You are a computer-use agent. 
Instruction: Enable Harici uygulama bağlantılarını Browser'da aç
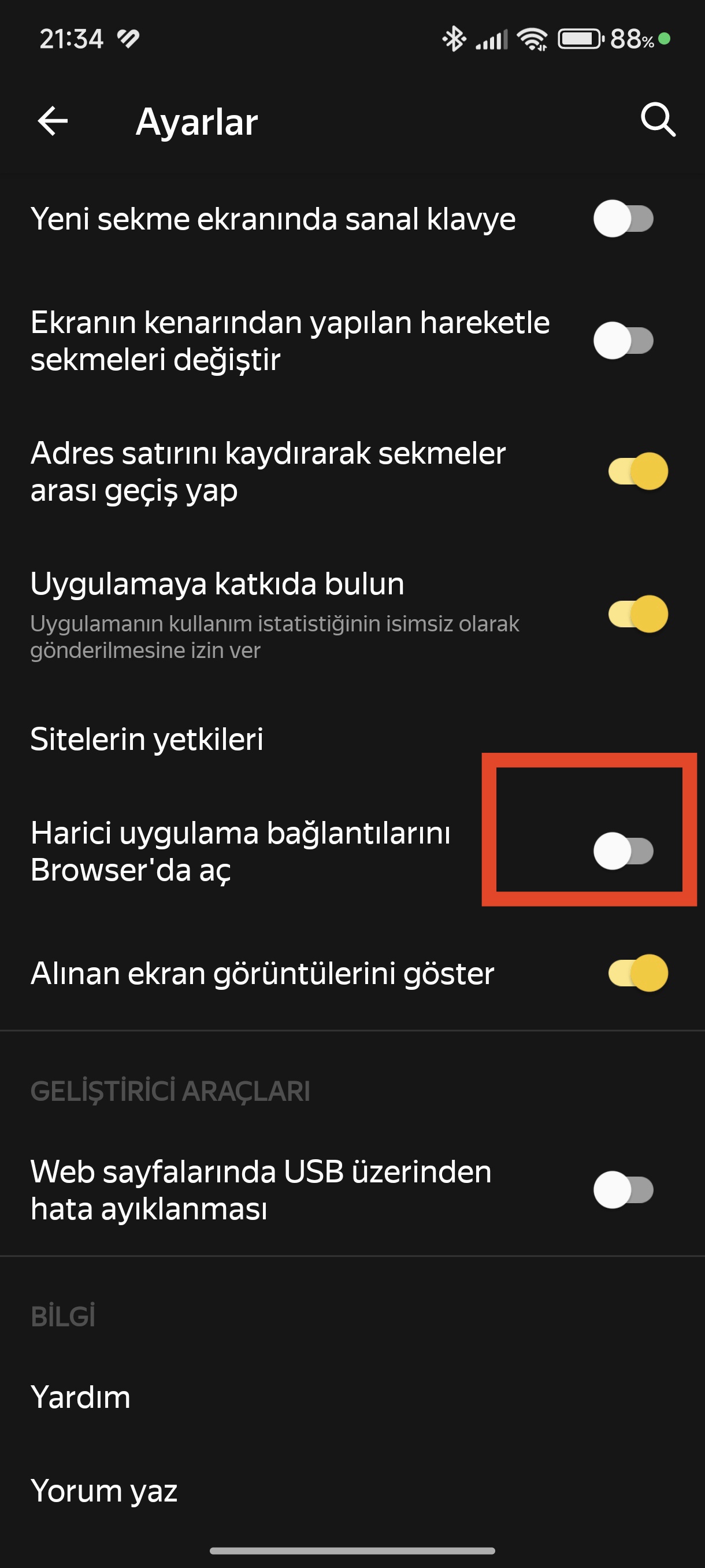click(x=624, y=852)
